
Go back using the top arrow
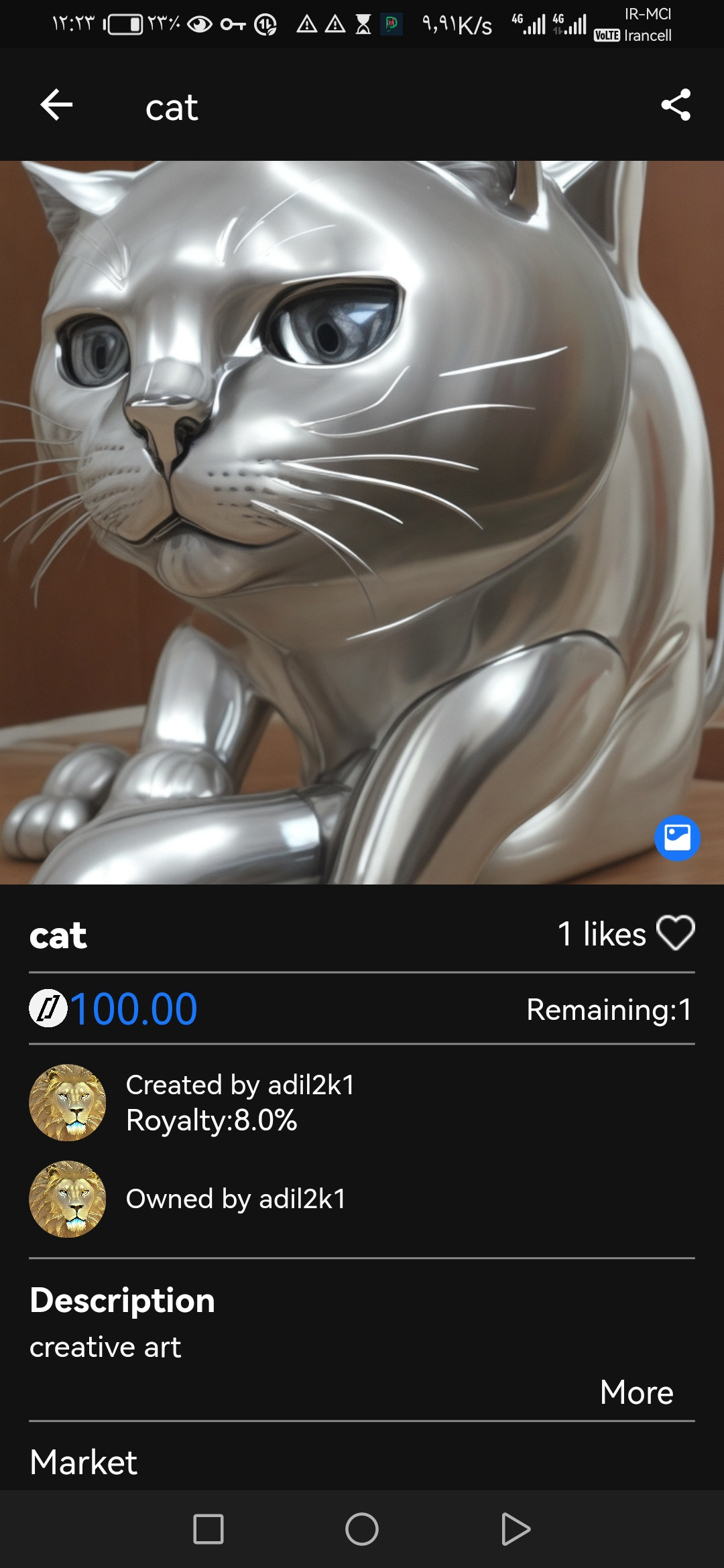point(56,105)
